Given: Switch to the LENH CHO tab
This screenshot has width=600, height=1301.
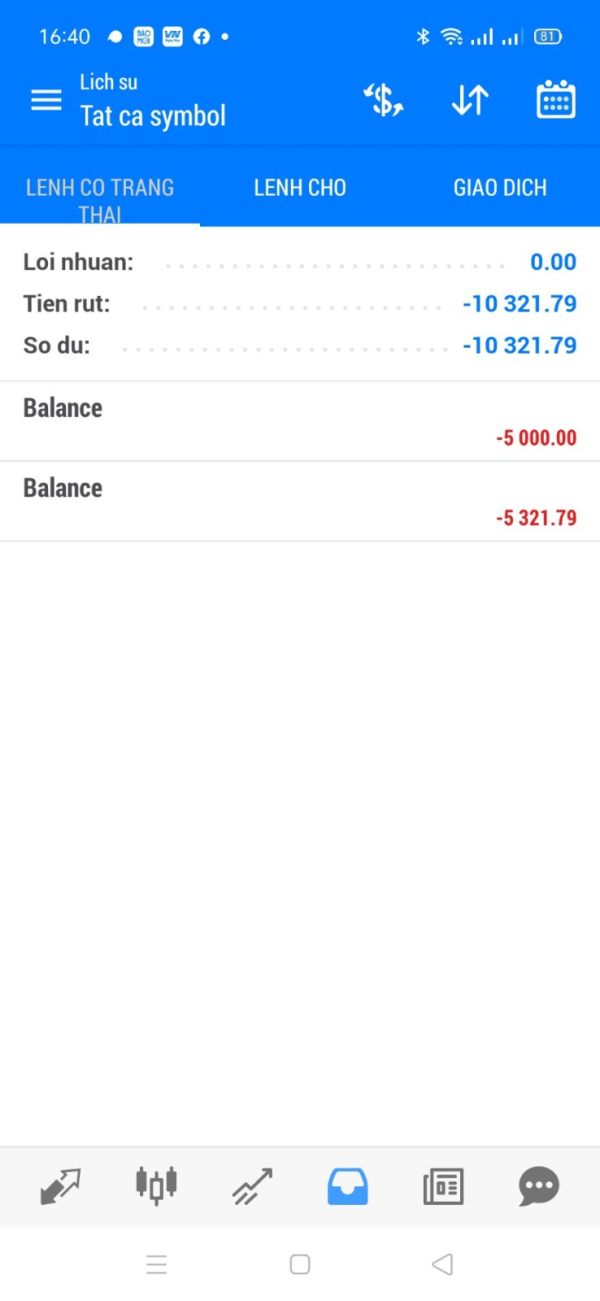Looking at the screenshot, I should click(x=300, y=188).
